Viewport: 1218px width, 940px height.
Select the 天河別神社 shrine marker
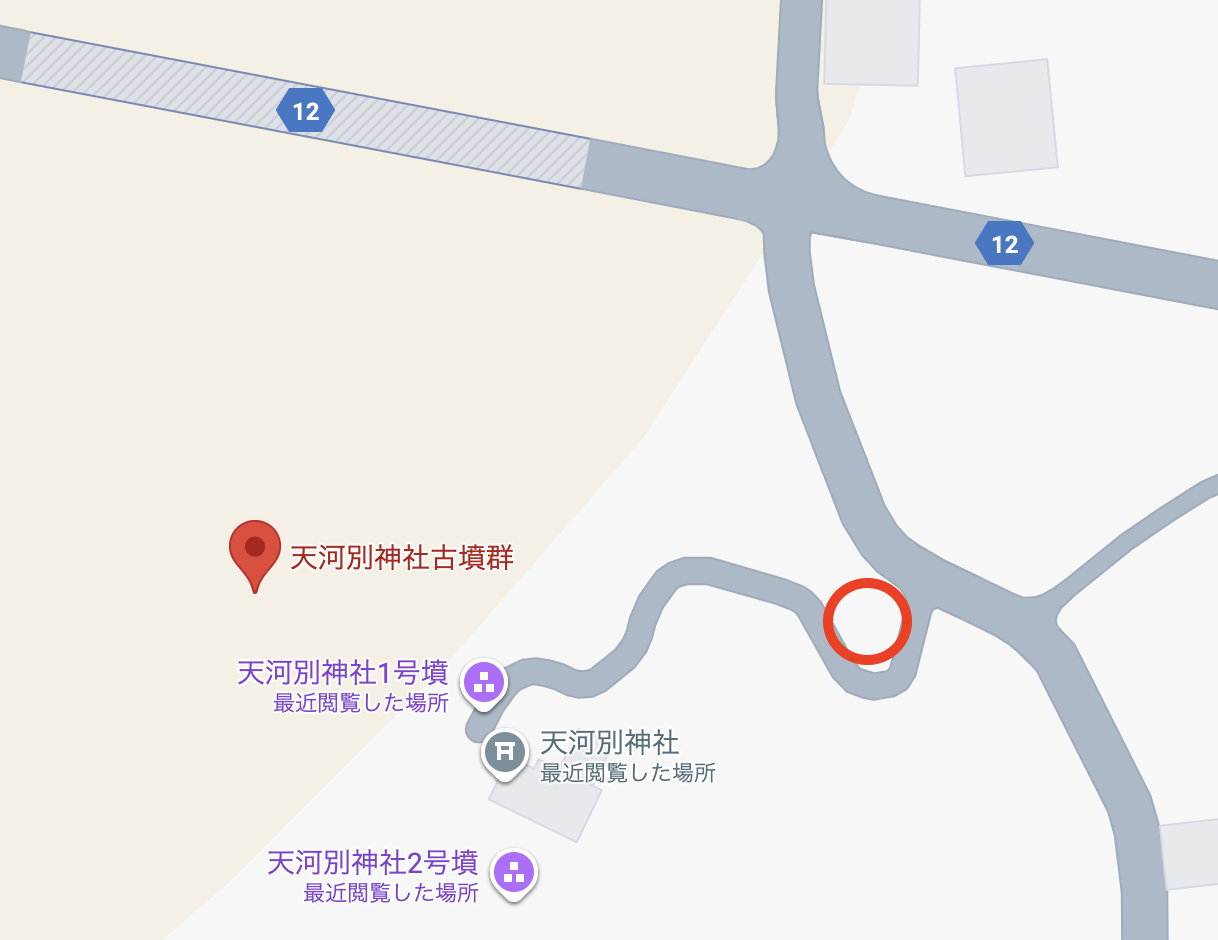[505, 751]
